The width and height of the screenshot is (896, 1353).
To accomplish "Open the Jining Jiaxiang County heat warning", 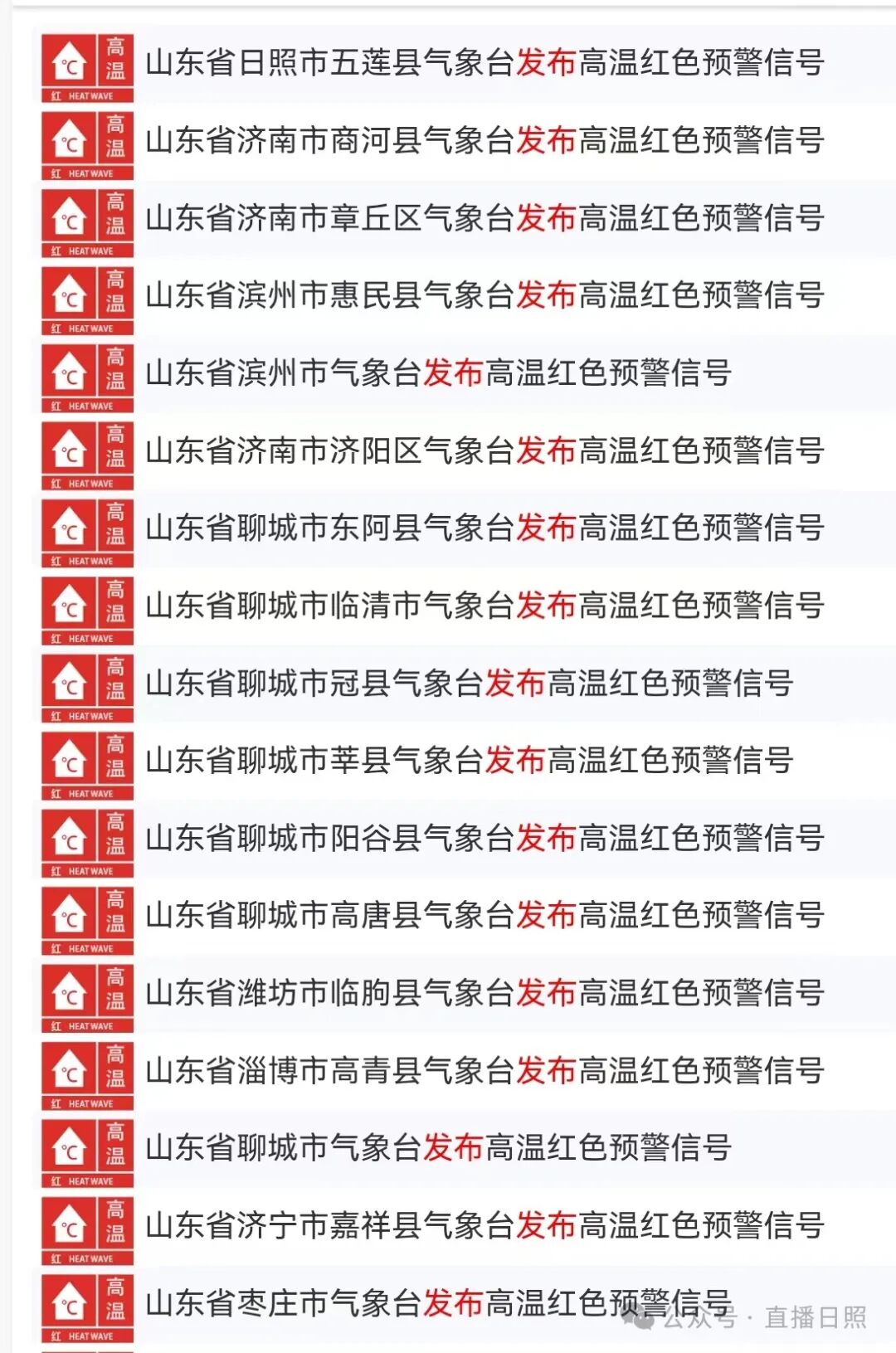I will 485,1225.
